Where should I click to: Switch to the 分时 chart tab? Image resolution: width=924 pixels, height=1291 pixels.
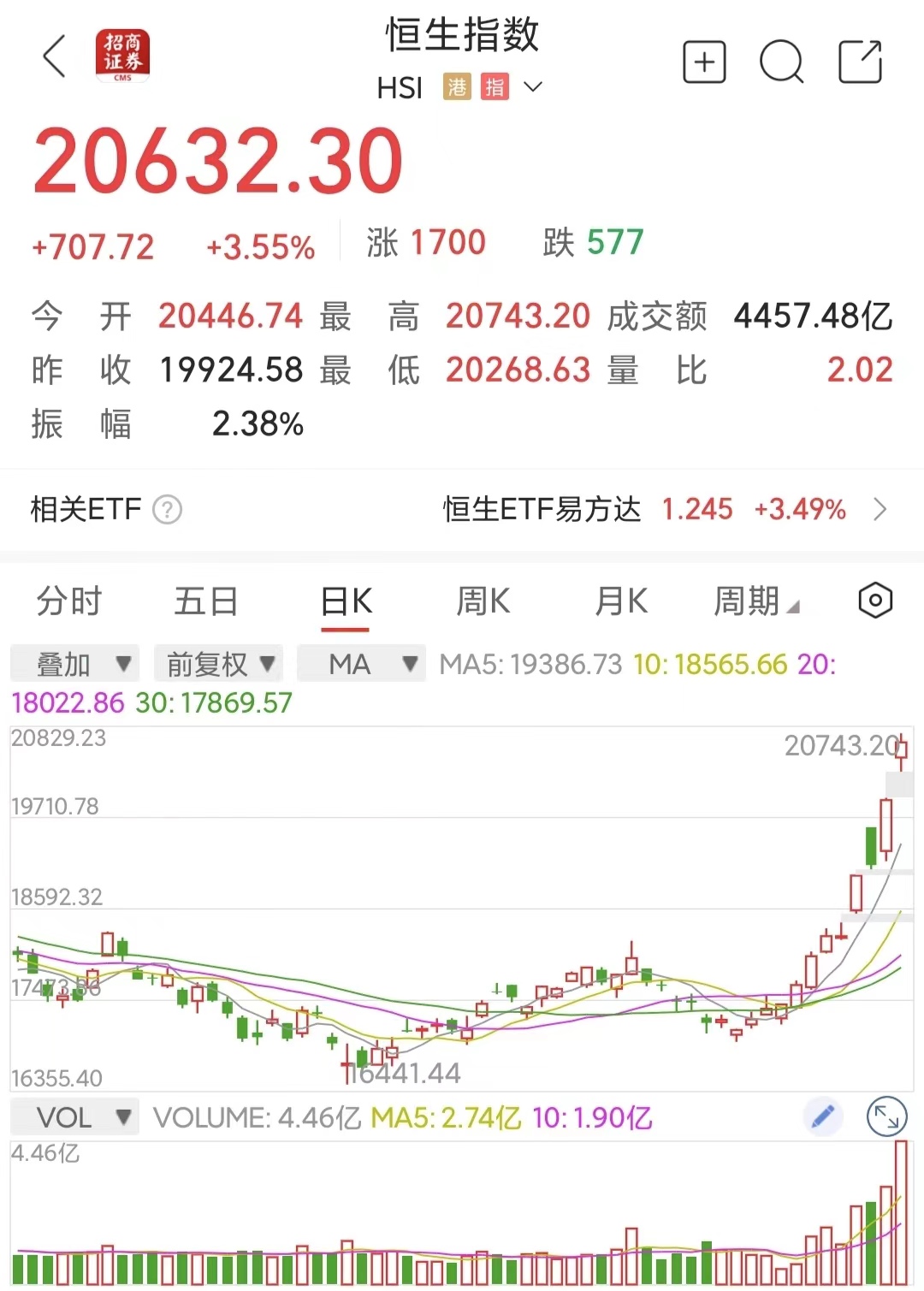68,601
